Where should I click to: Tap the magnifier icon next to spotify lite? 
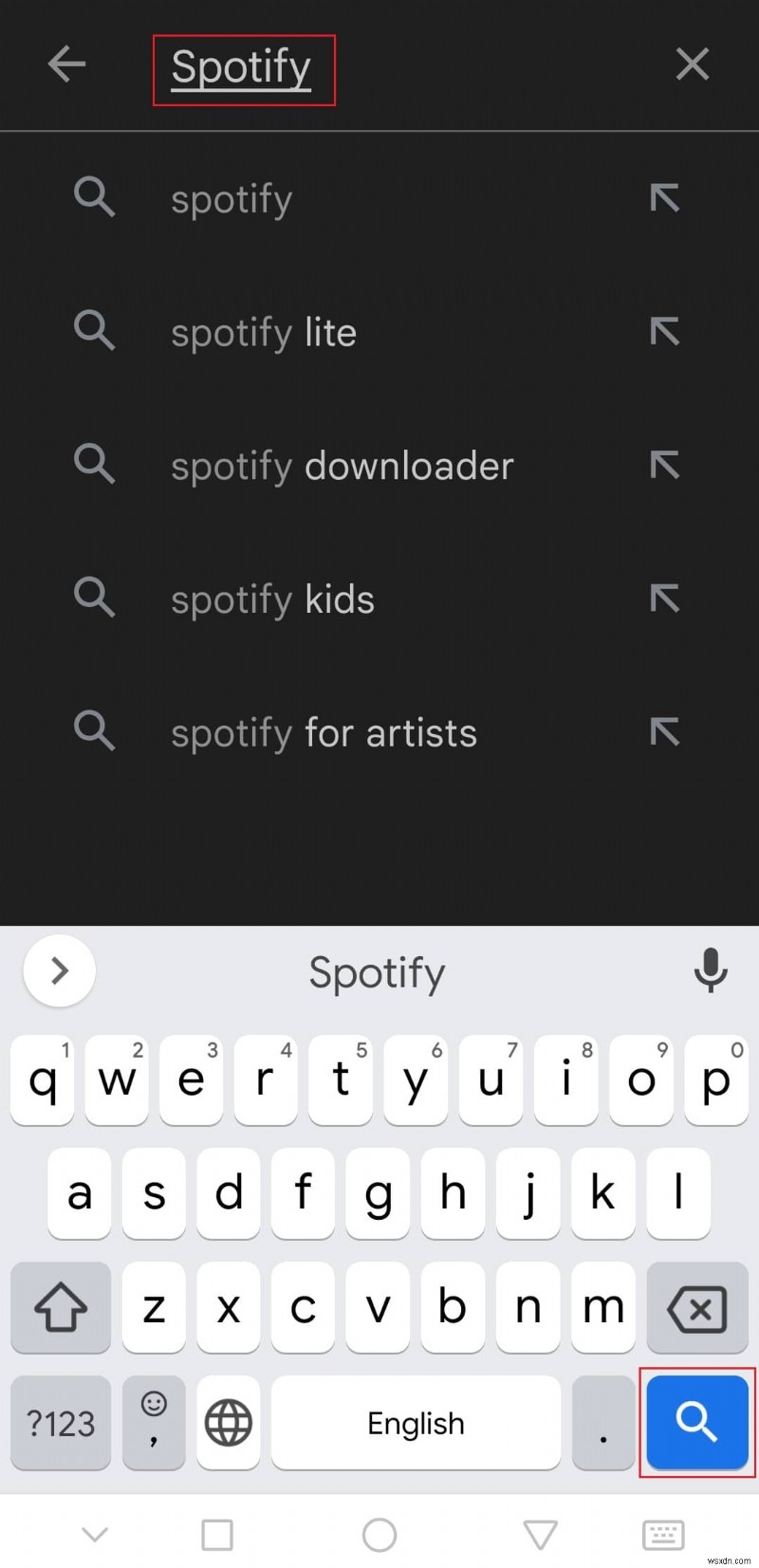click(x=94, y=330)
